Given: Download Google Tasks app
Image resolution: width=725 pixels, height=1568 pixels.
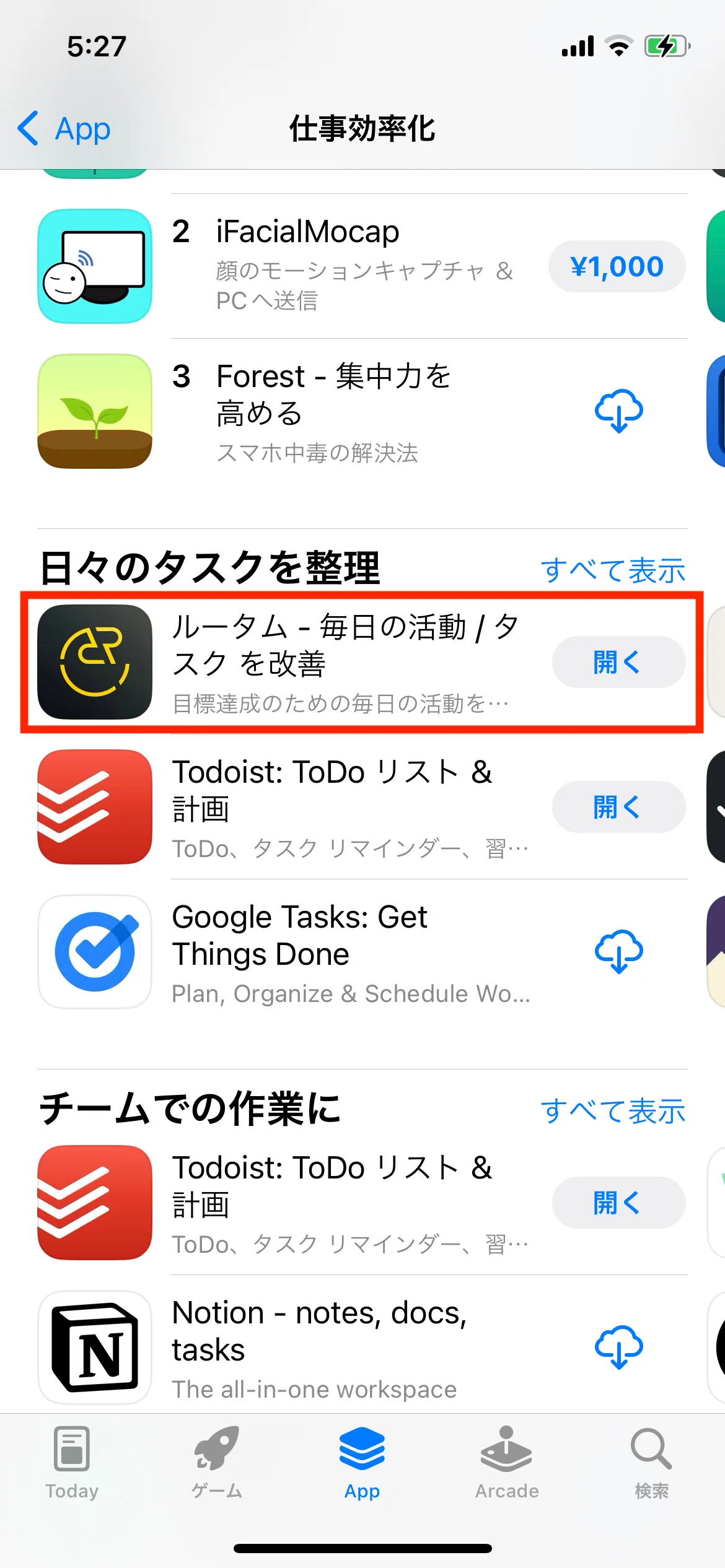Looking at the screenshot, I should pos(618,951).
